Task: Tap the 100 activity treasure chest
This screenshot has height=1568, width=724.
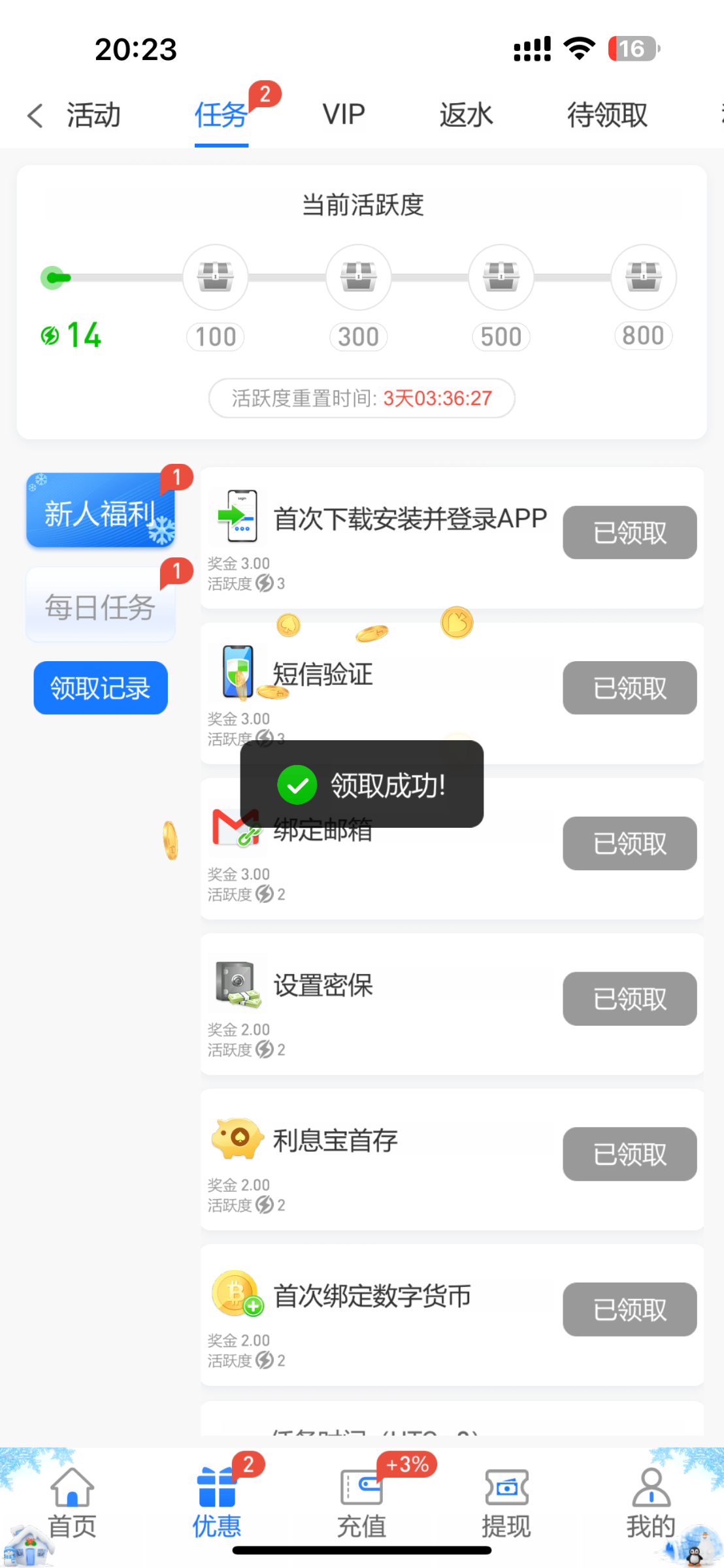Action: [216, 277]
